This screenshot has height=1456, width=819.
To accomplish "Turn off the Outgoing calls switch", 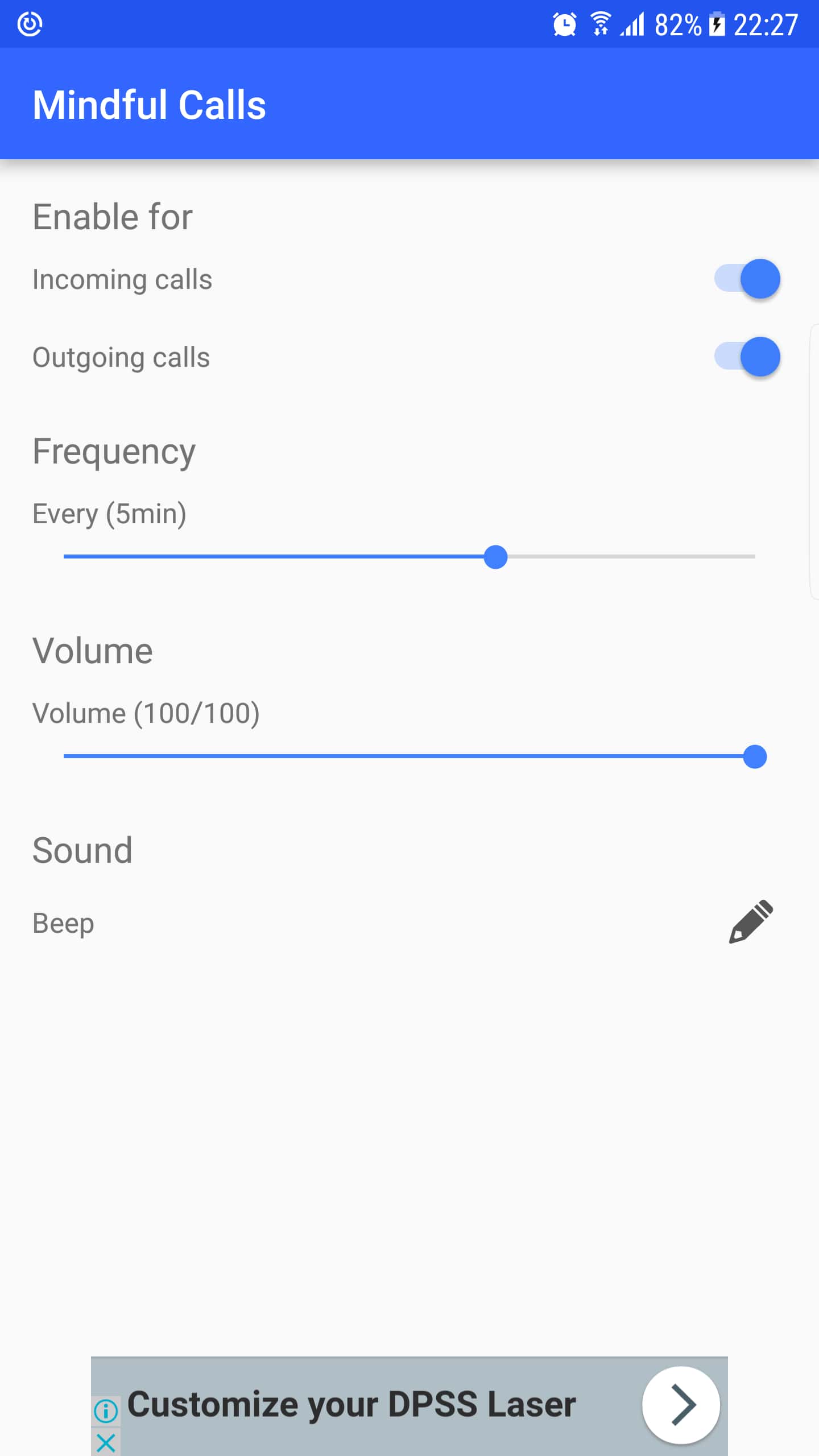I will coord(747,357).
